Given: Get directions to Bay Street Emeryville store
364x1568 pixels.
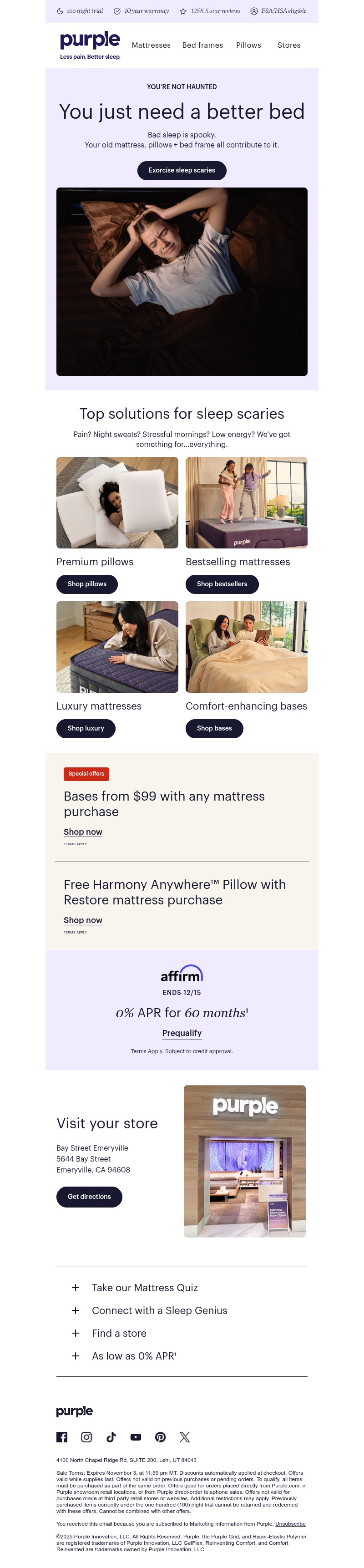Looking at the screenshot, I should click(89, 1196).
